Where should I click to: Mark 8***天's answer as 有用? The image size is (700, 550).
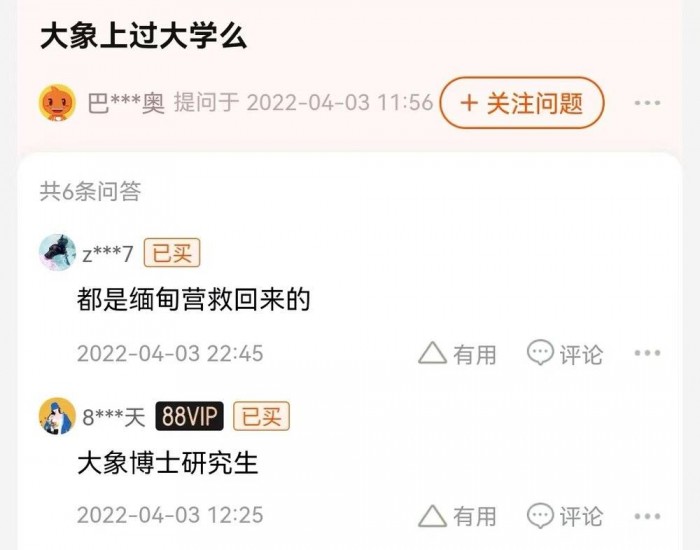[x=457, y=516]
